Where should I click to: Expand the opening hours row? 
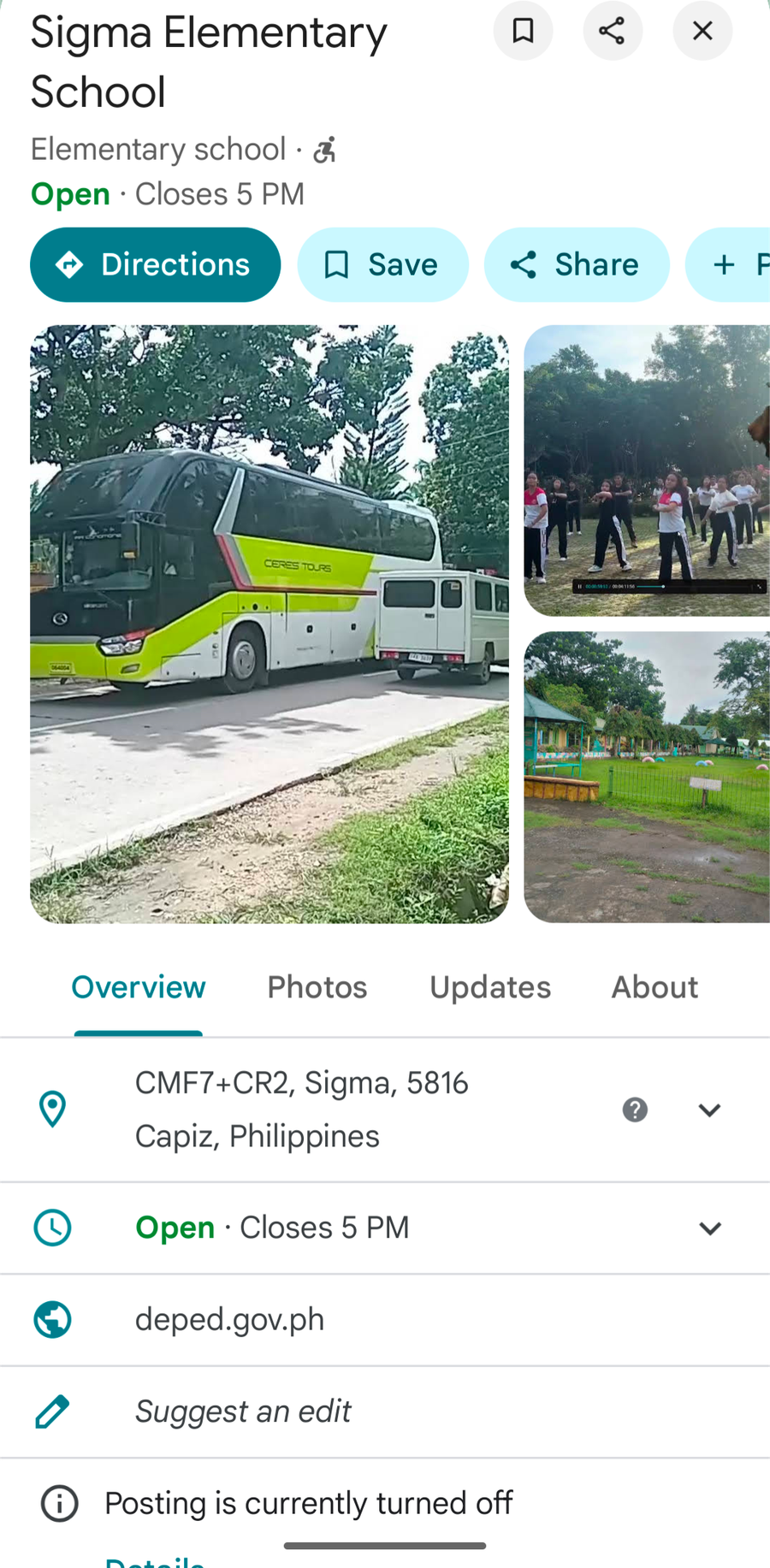click(x=709, y=1228)
